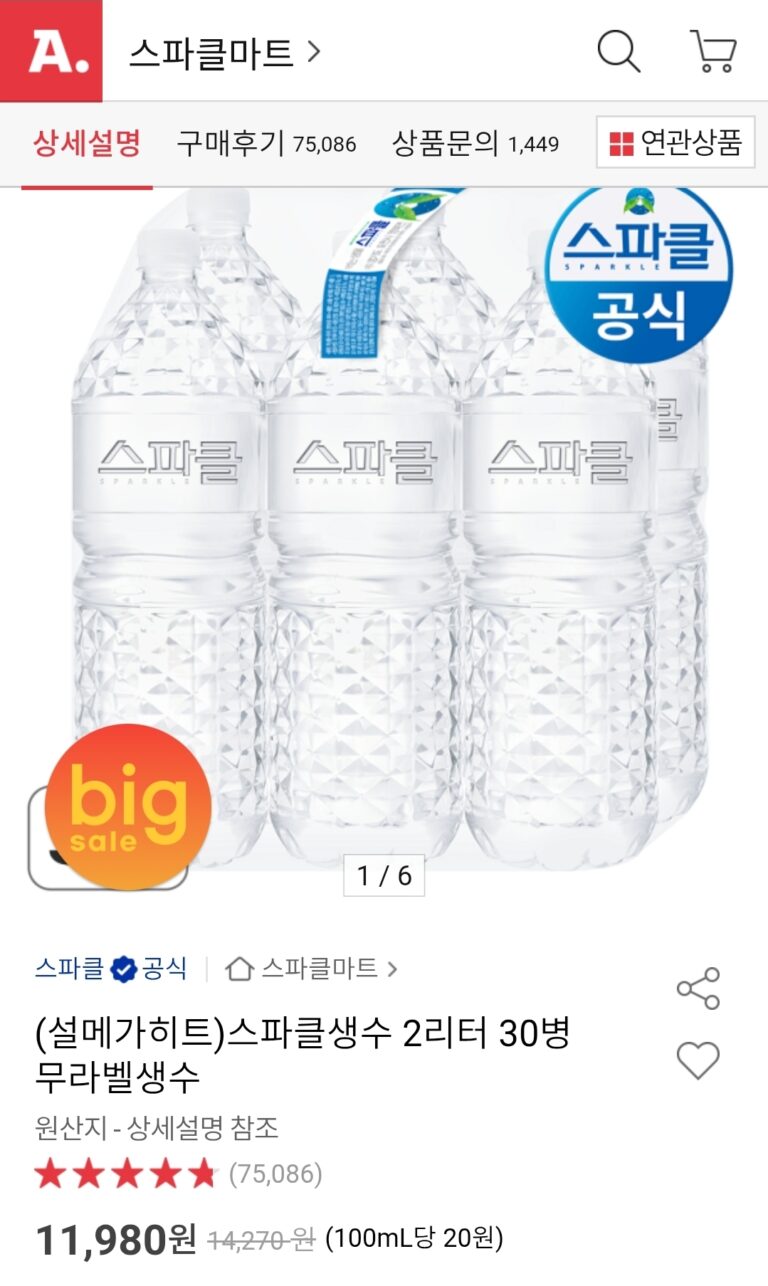Switch to the 구매후기 tab
This screenshot has height=1286, width=768.
[x=266, y=144]
